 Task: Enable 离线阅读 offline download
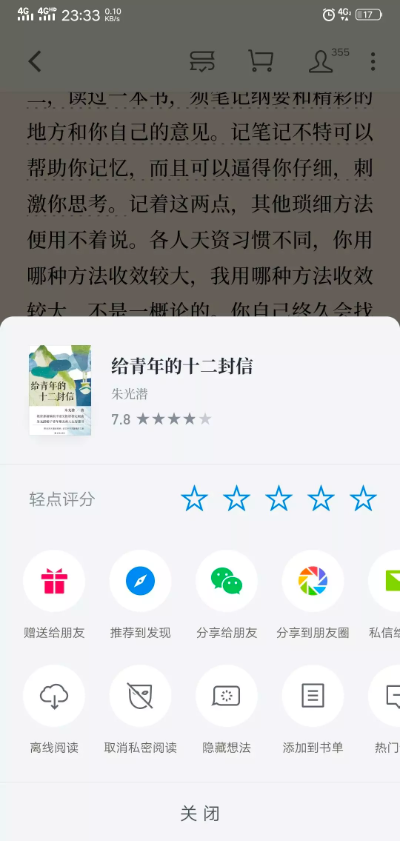click(x=54, y=696)
